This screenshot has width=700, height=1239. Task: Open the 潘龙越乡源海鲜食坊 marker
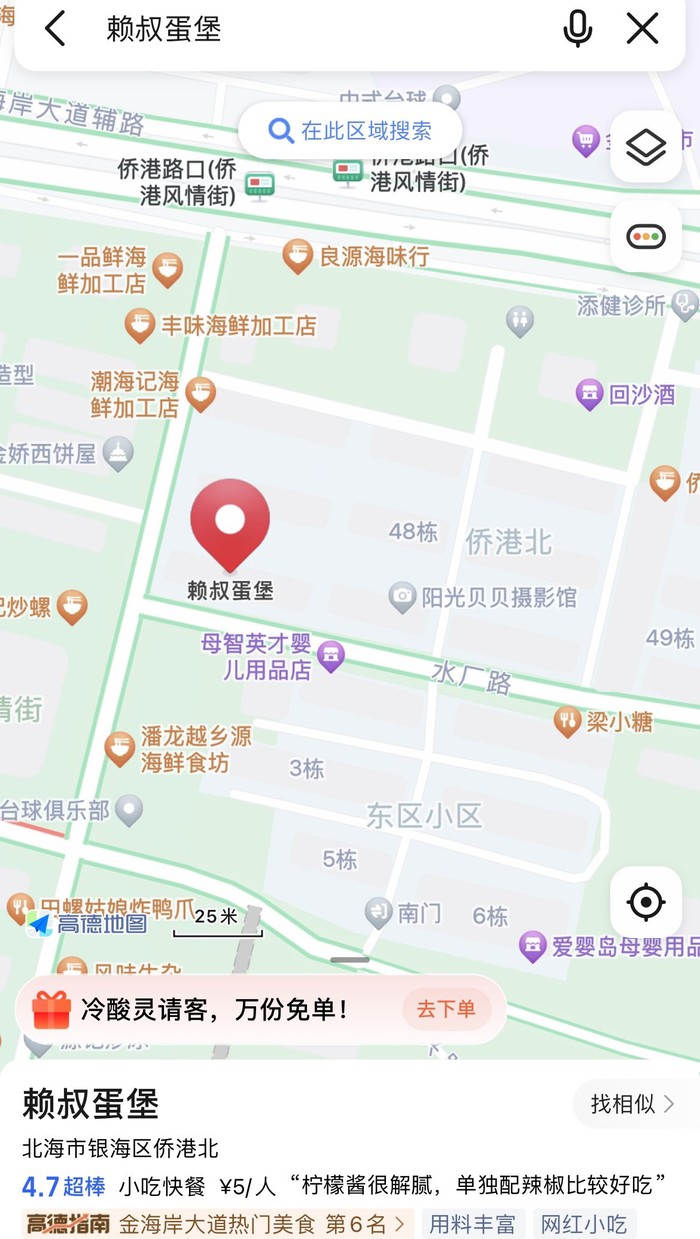[x=120, y=748]
